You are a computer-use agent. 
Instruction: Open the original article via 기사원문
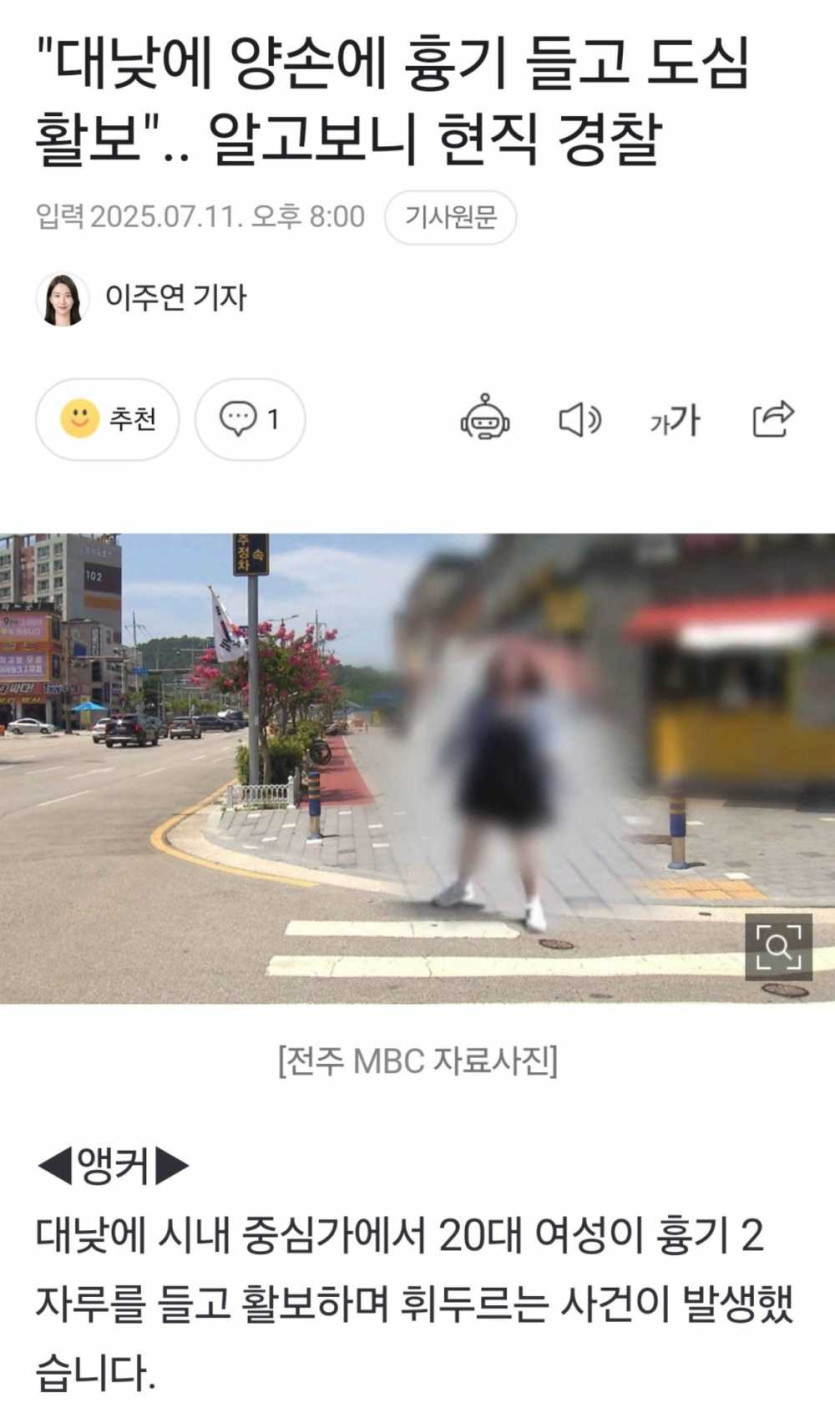click(450, 217)
